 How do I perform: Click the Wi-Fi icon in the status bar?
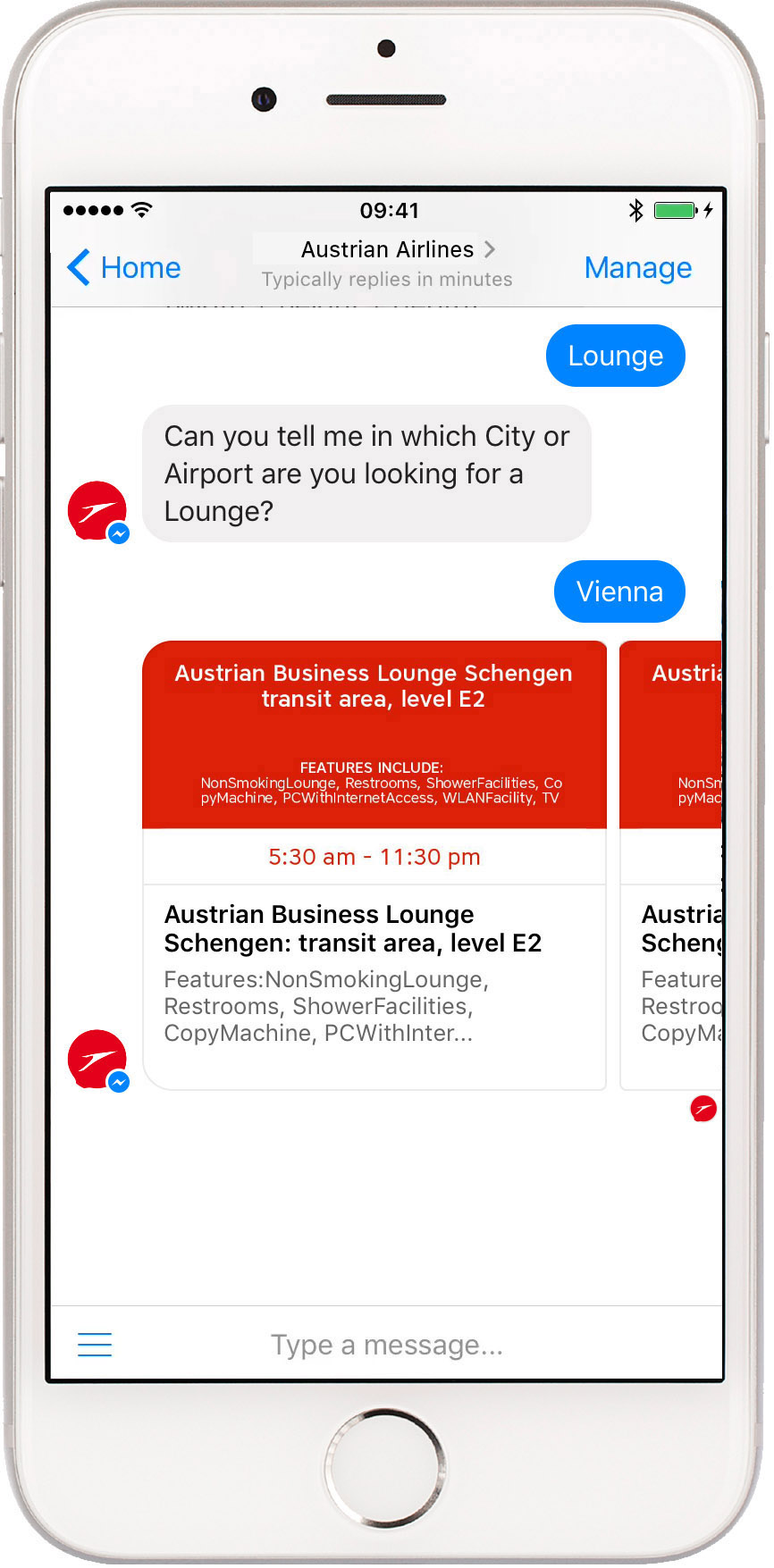143,209
